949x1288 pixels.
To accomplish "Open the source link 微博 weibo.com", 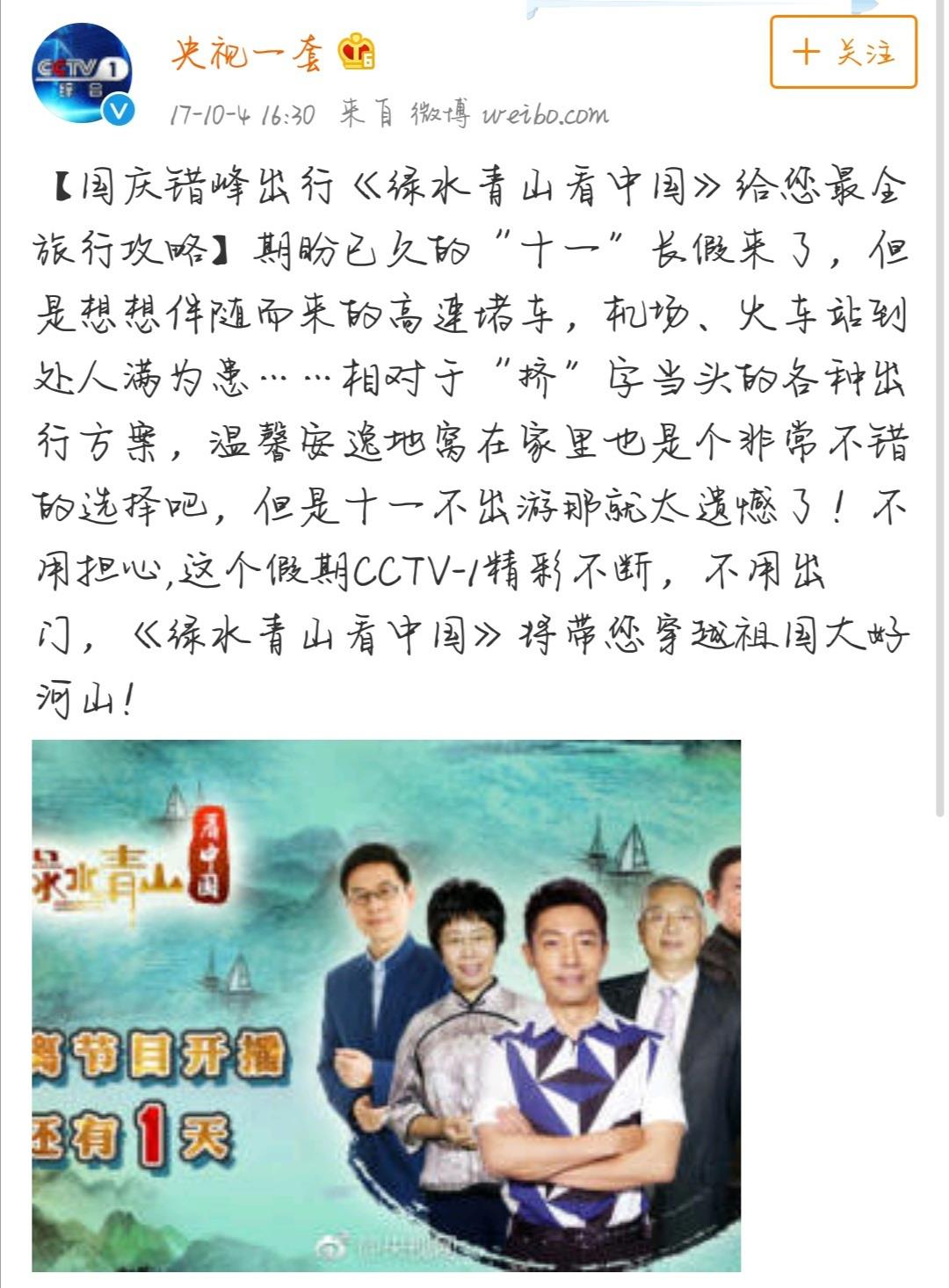I will click(x=509, y=114).
